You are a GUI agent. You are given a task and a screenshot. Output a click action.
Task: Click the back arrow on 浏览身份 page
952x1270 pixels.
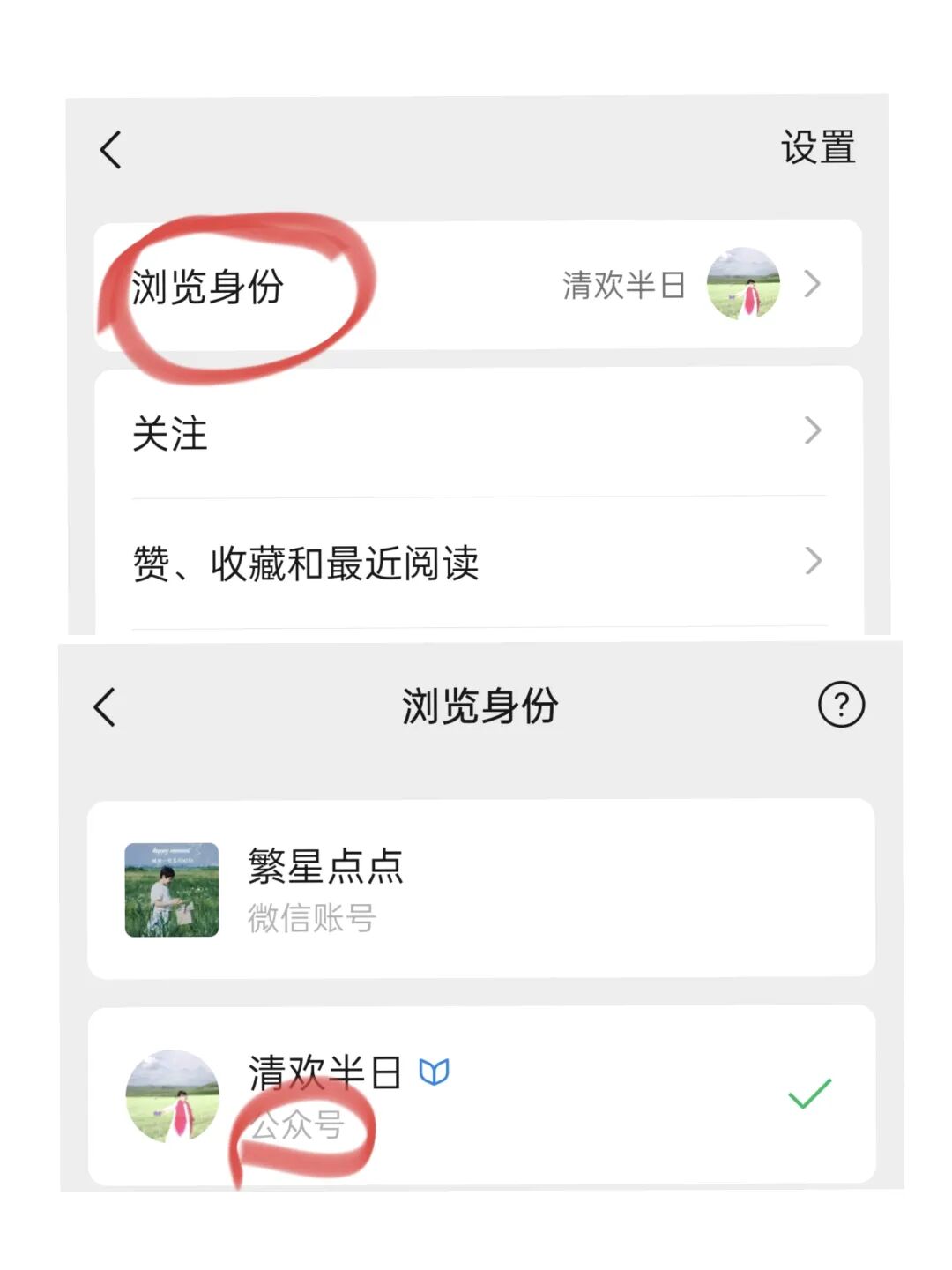point(104,706)
